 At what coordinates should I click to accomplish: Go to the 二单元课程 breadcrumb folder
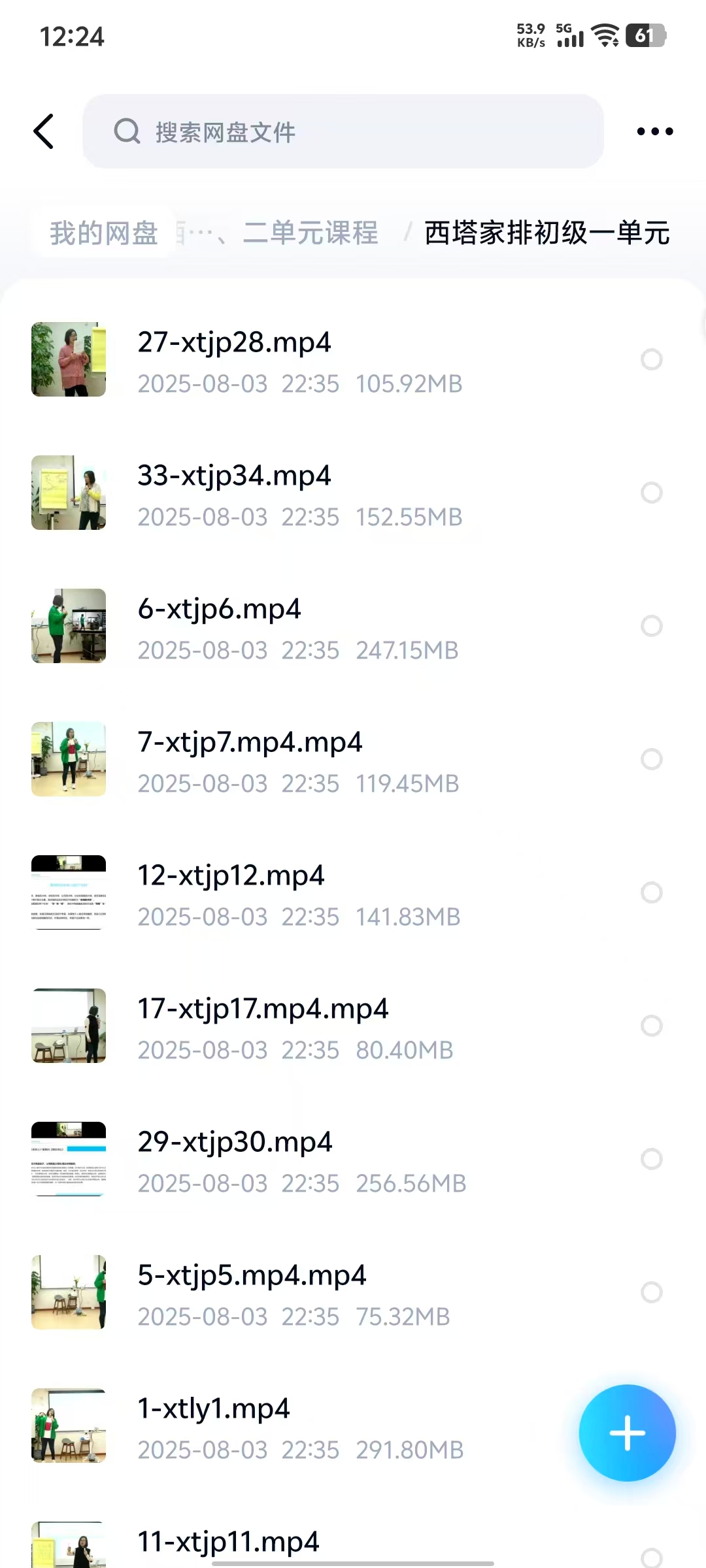pyautogui.click(x=310, y=233)
